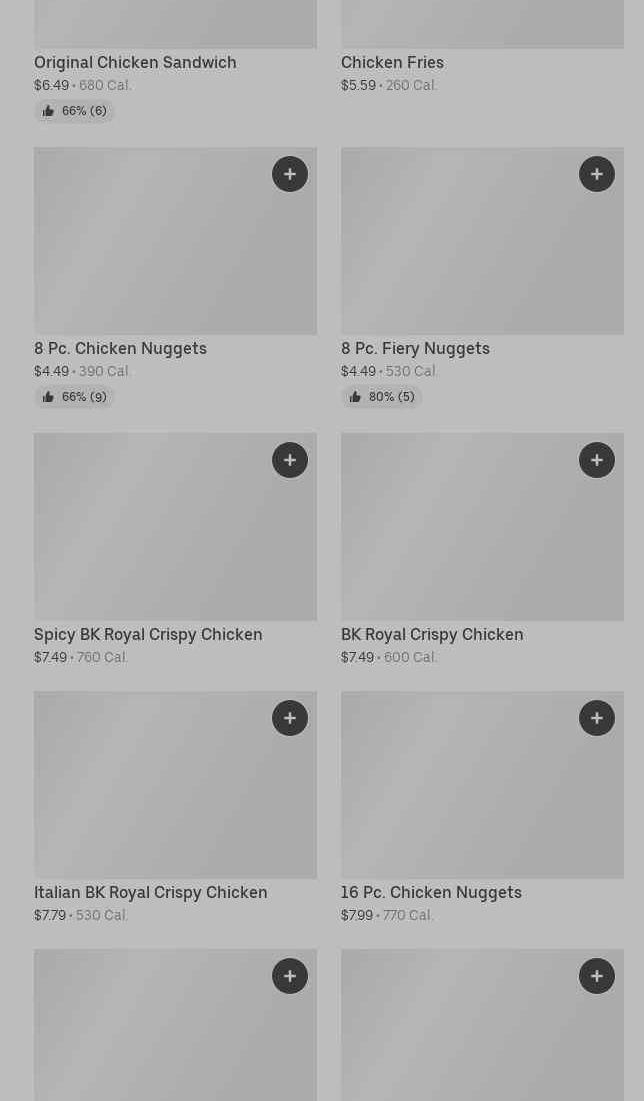Image resolution: width=644 pixels, height=1101 pixels.
Task: Open the Chicken Fries item
Action: click(392, 62)
